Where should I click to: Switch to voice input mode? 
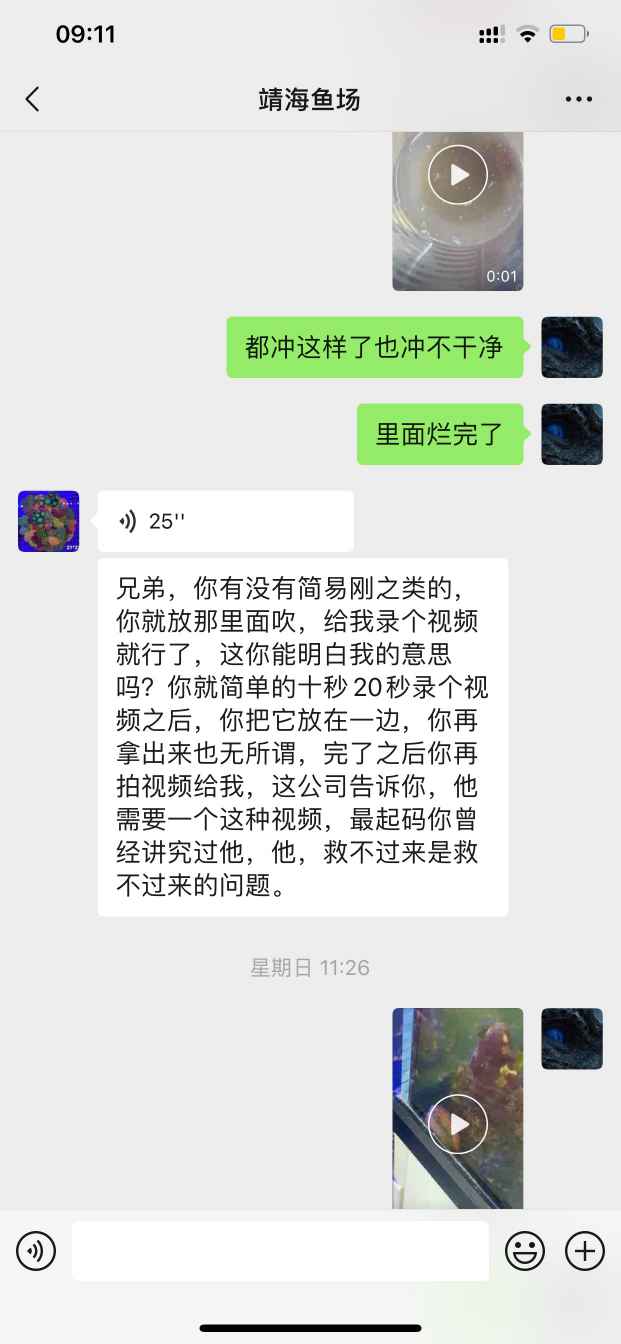[x=36, y=1250]
